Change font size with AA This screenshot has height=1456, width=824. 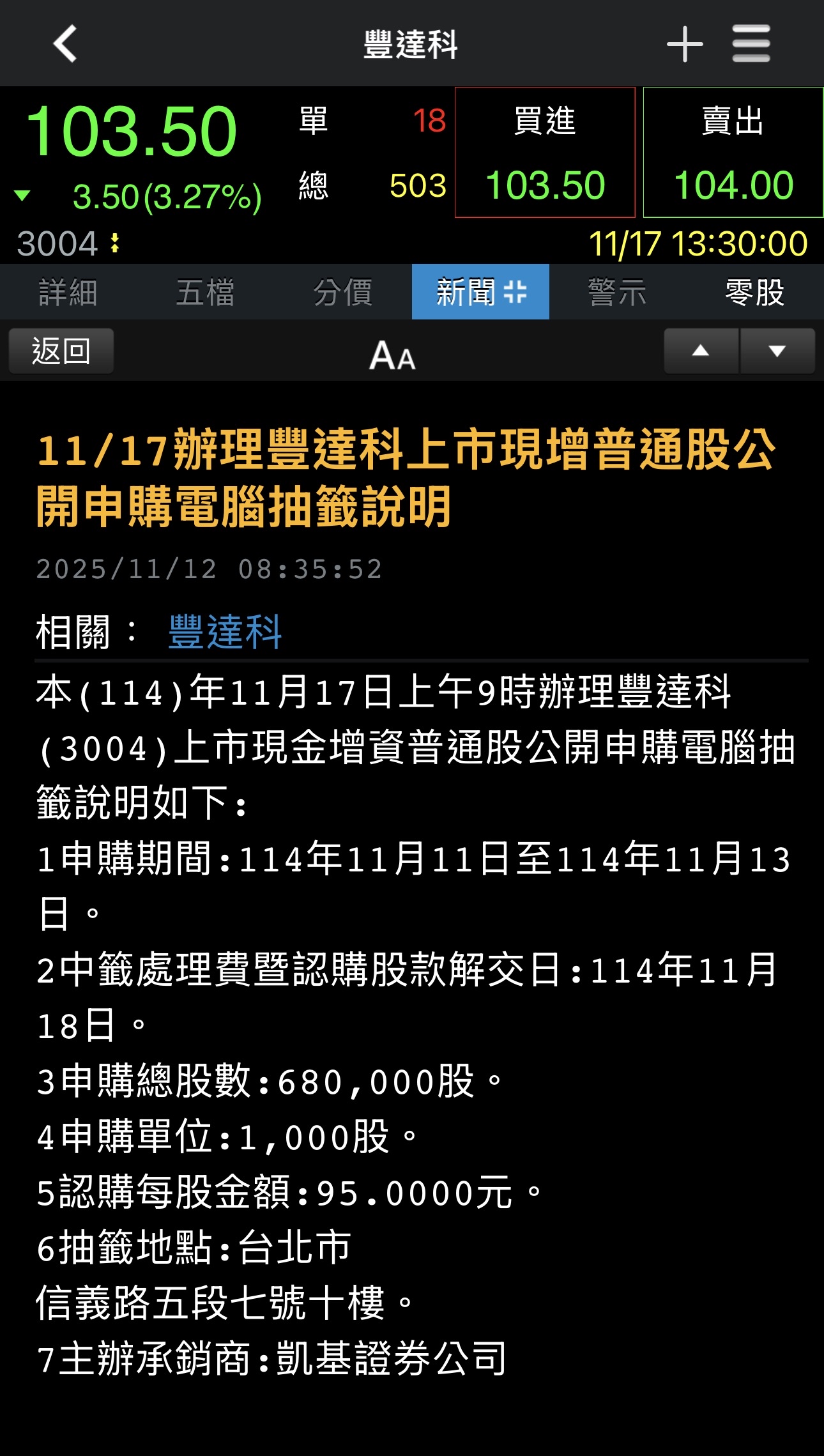coord(392,355)
